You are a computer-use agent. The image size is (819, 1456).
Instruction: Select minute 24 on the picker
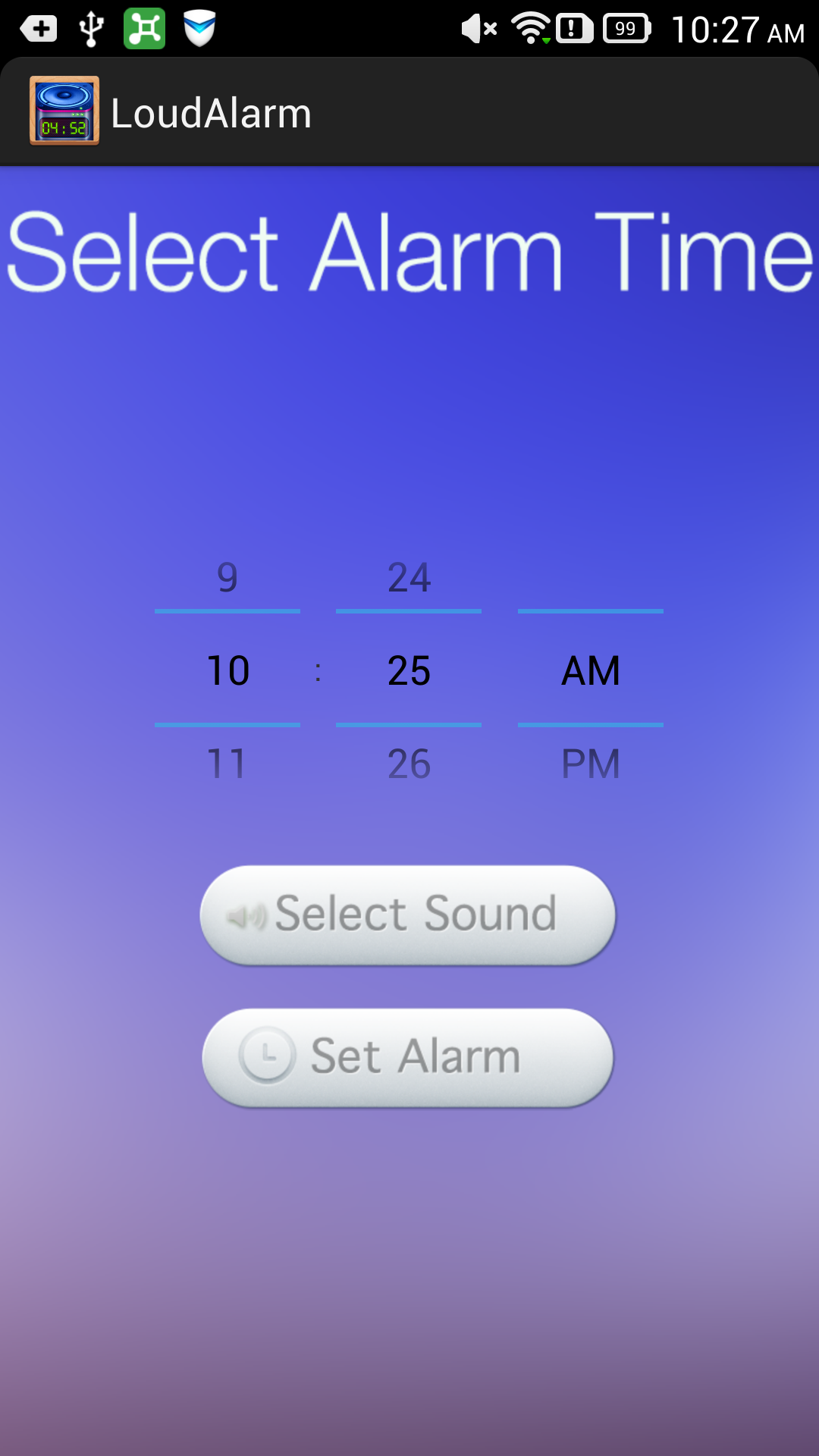[x=409, y=577]
